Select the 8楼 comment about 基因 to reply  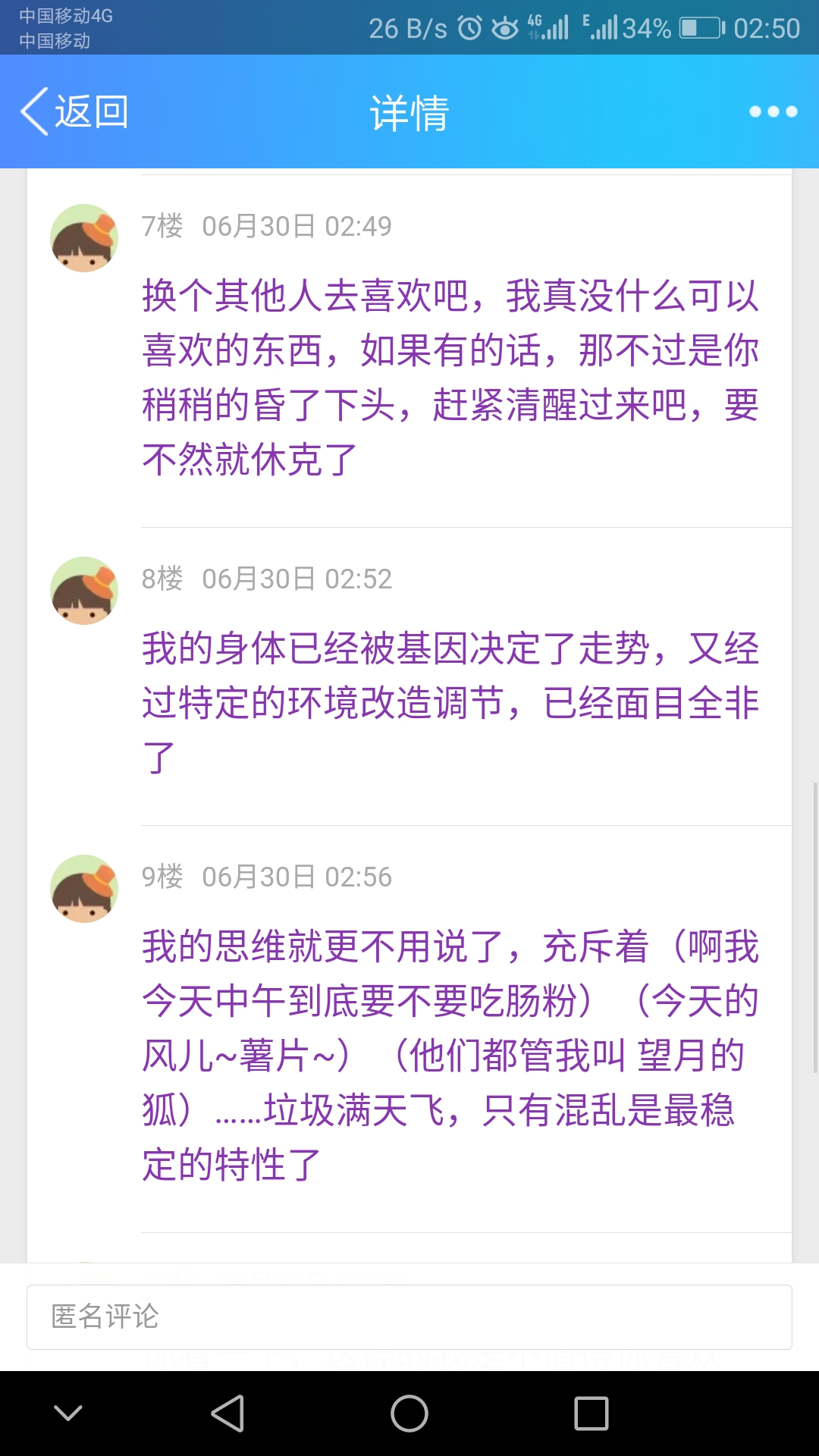450,702
